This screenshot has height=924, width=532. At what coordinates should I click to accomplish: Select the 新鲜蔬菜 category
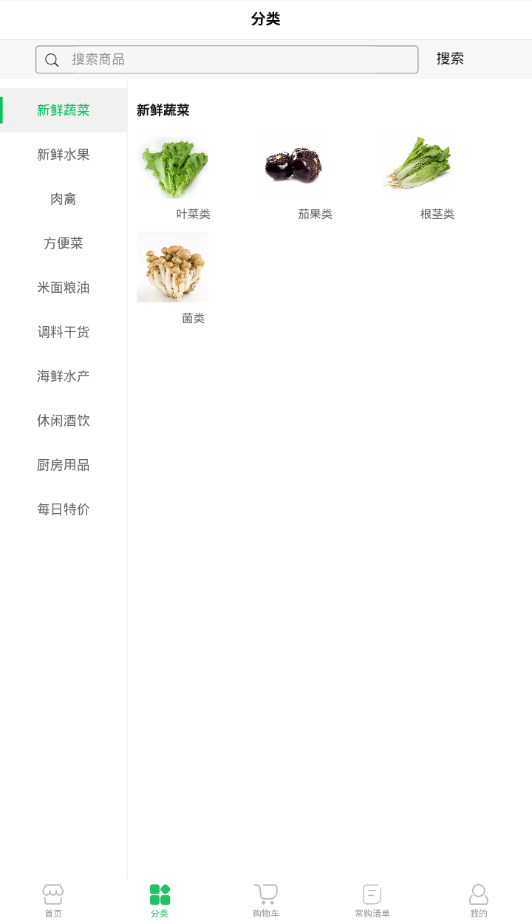tap(63, 110)
